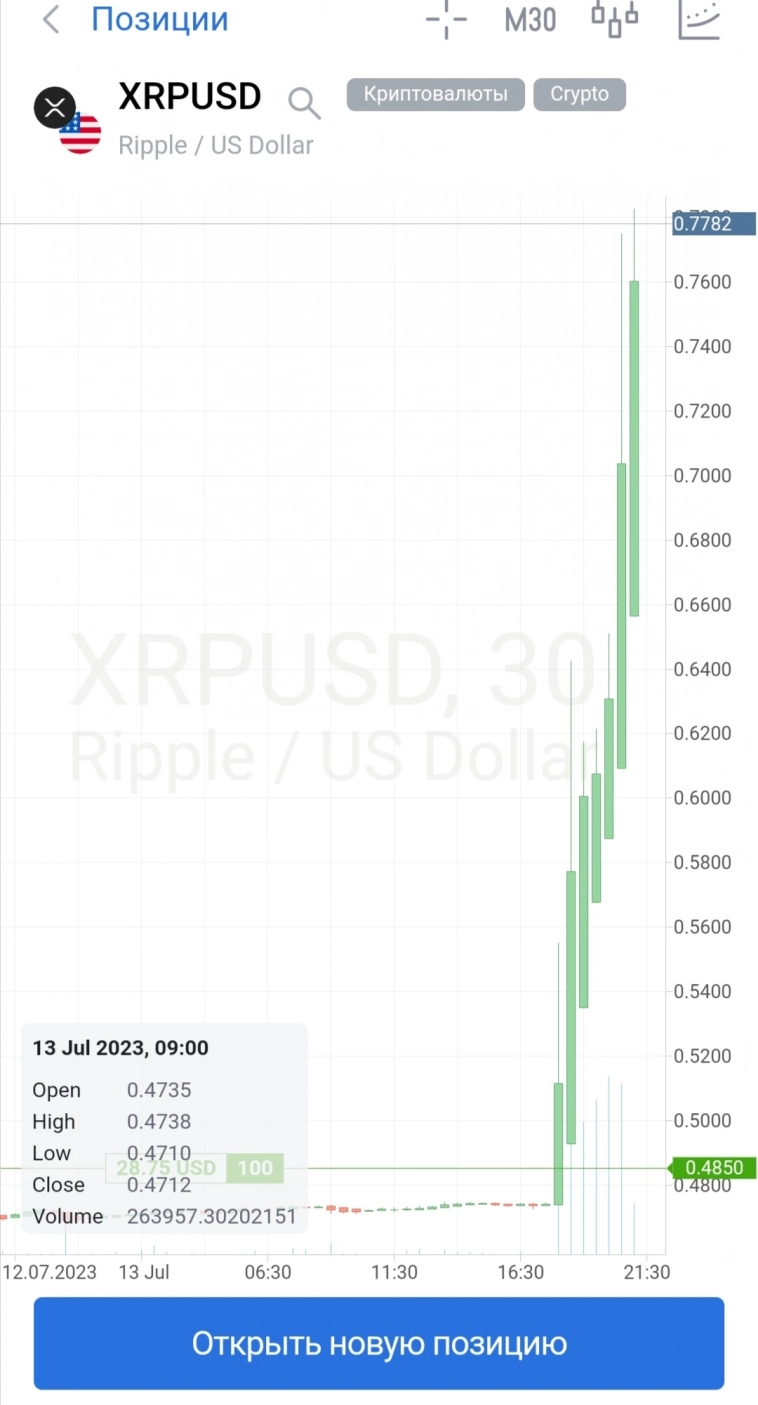Open the chart indicators menu
This screenshot has width=758, height=1405.
click(x=699, y=19)
